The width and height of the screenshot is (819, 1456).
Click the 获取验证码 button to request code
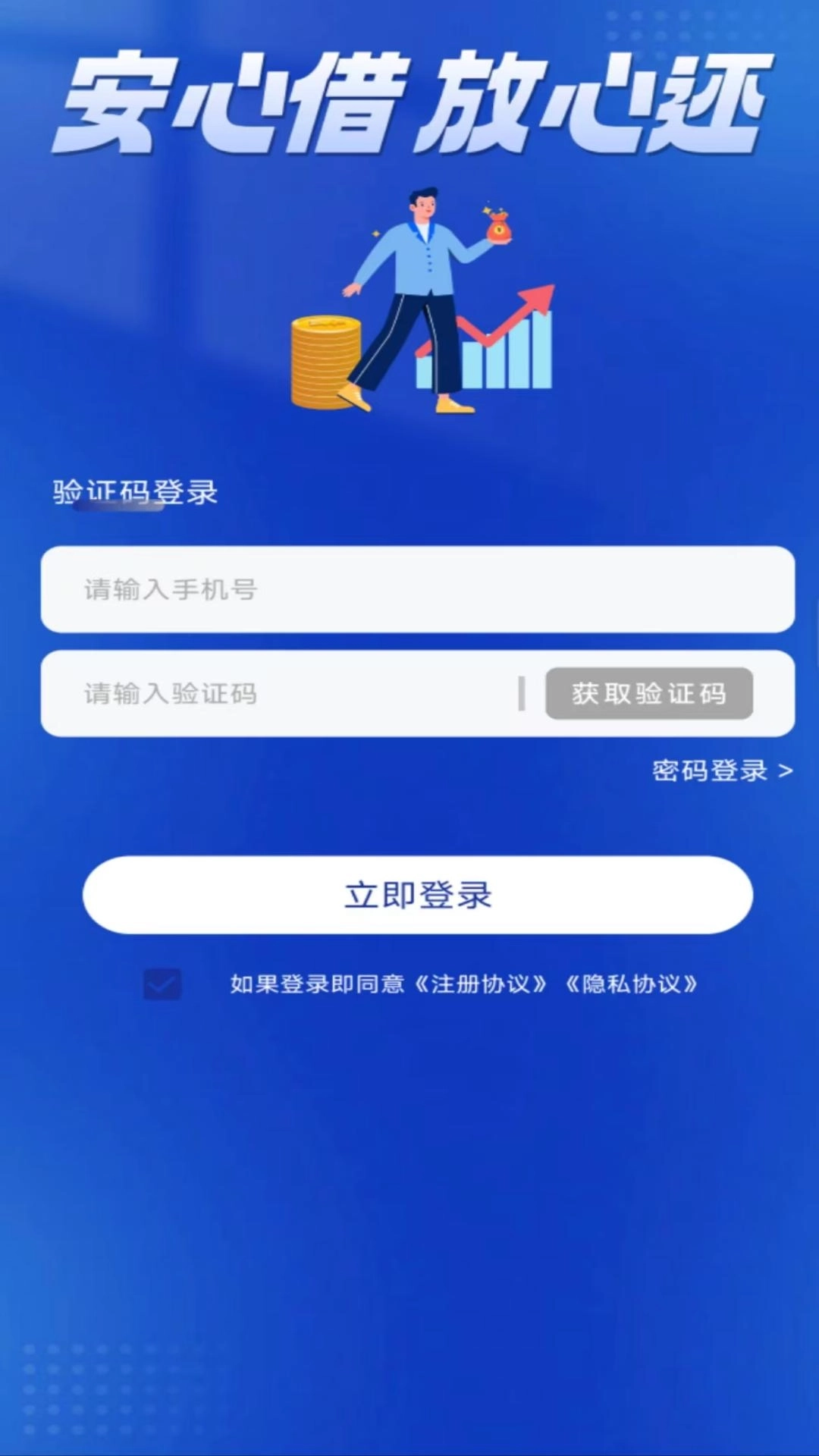coord(648,692)
